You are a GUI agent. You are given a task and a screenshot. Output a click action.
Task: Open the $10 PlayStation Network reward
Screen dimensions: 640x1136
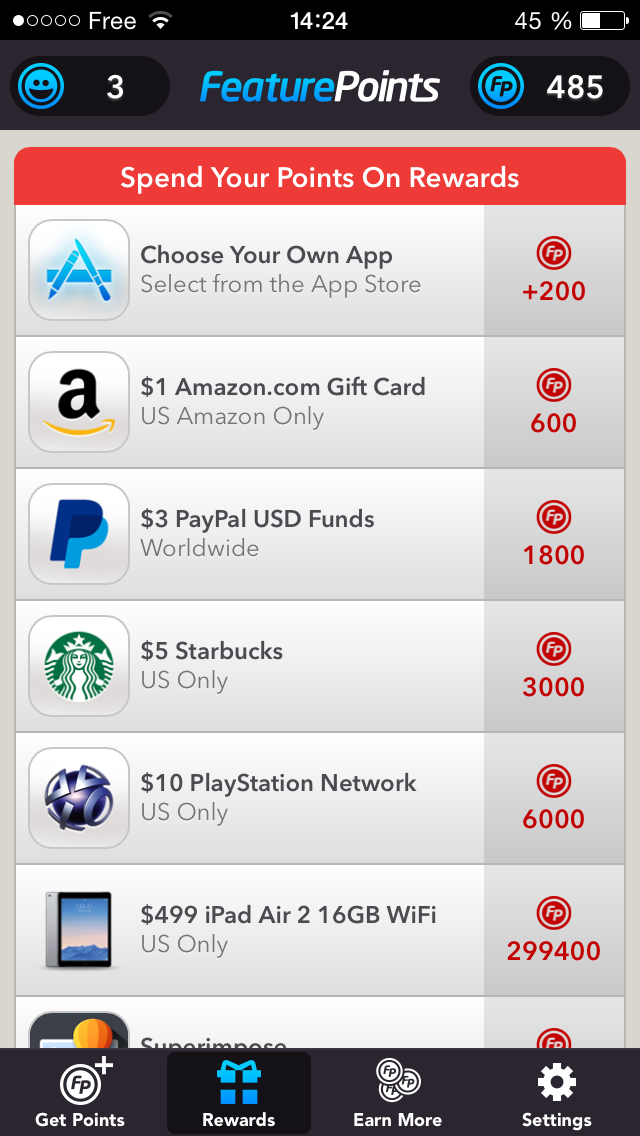pos(320,798)
